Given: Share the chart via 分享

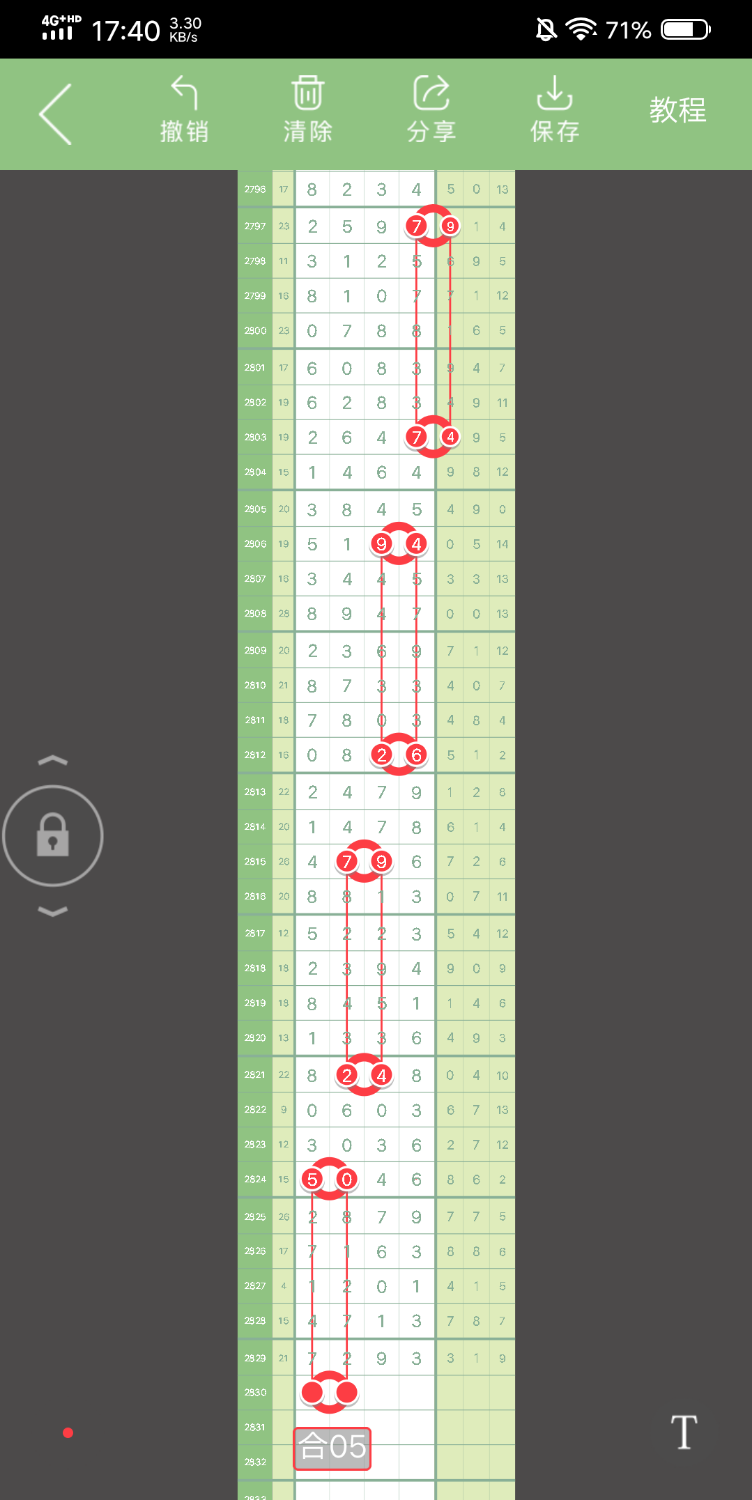Looking at the screenshot, I should point(431,110).
